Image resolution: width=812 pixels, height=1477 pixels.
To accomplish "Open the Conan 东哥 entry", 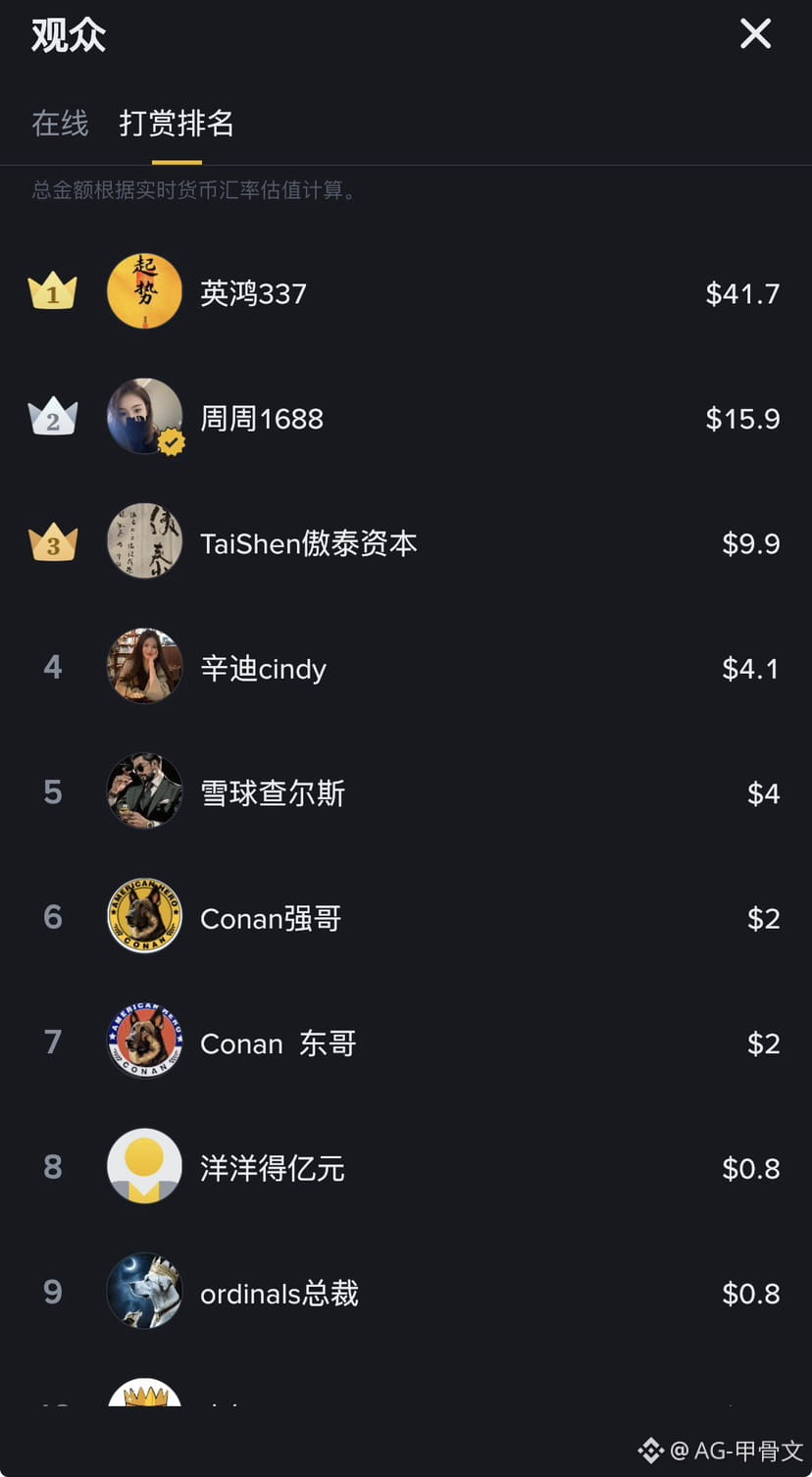I will (x=278, y=1044).
